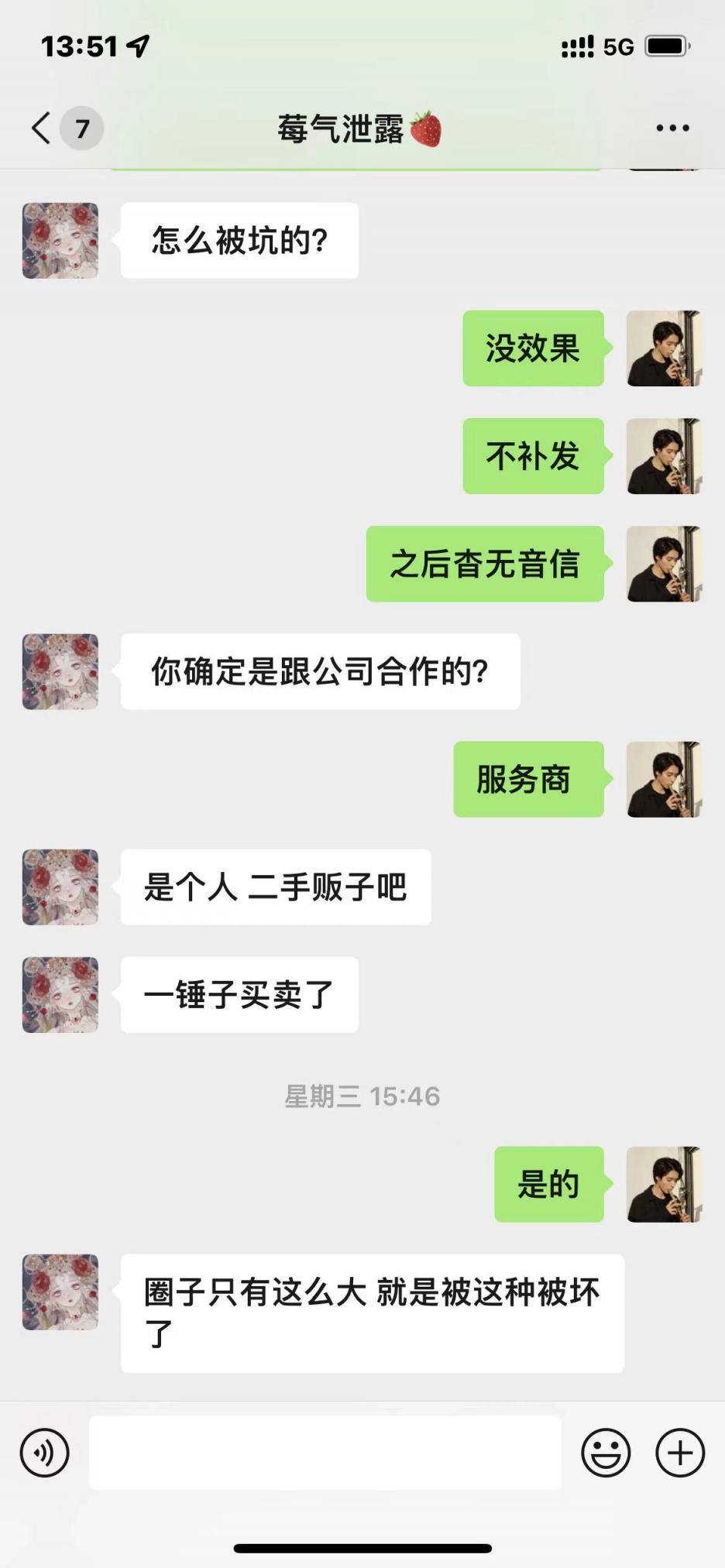This screenshot has width=725, height=1568.
Task: Open the plus attachments menu
Action: point(680,1453)
